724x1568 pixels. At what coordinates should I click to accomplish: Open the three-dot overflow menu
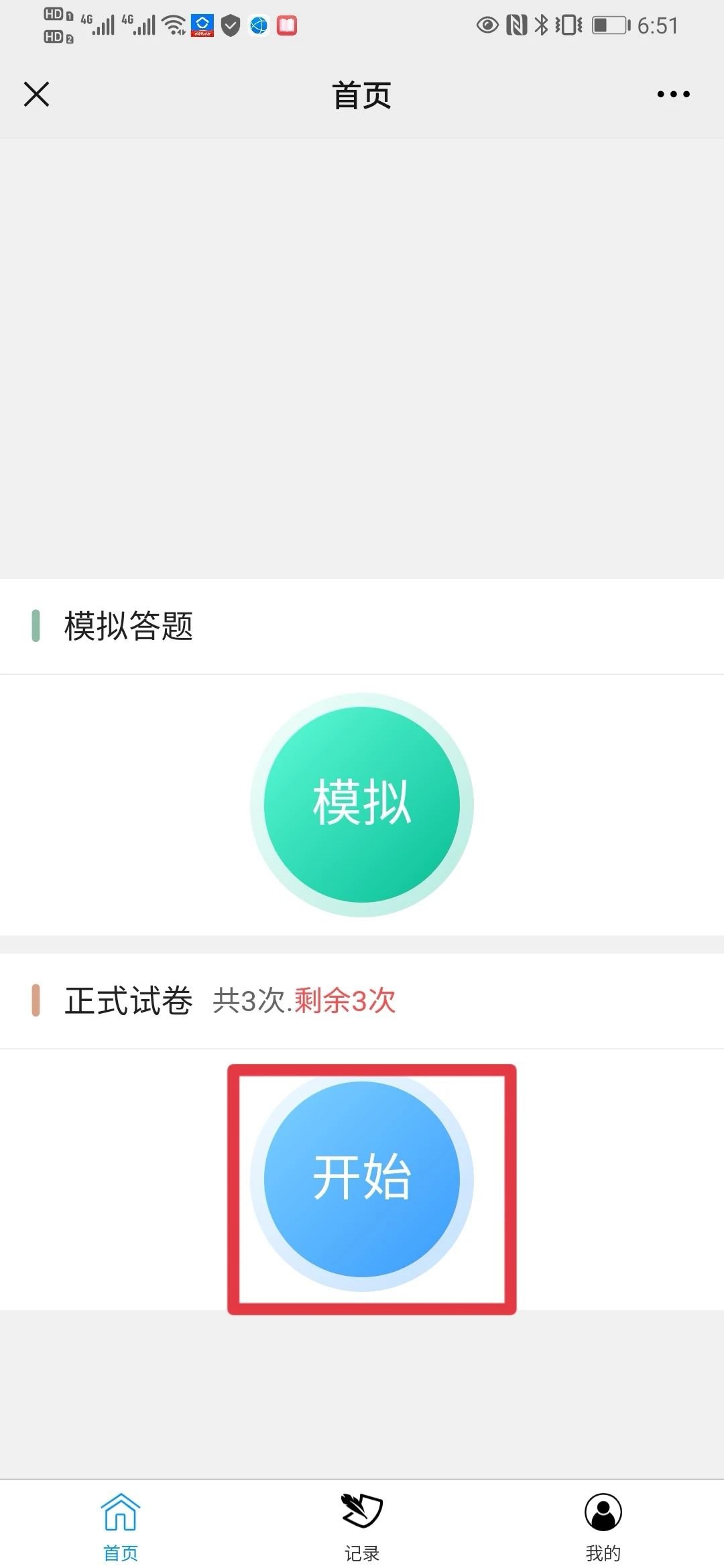673,94
